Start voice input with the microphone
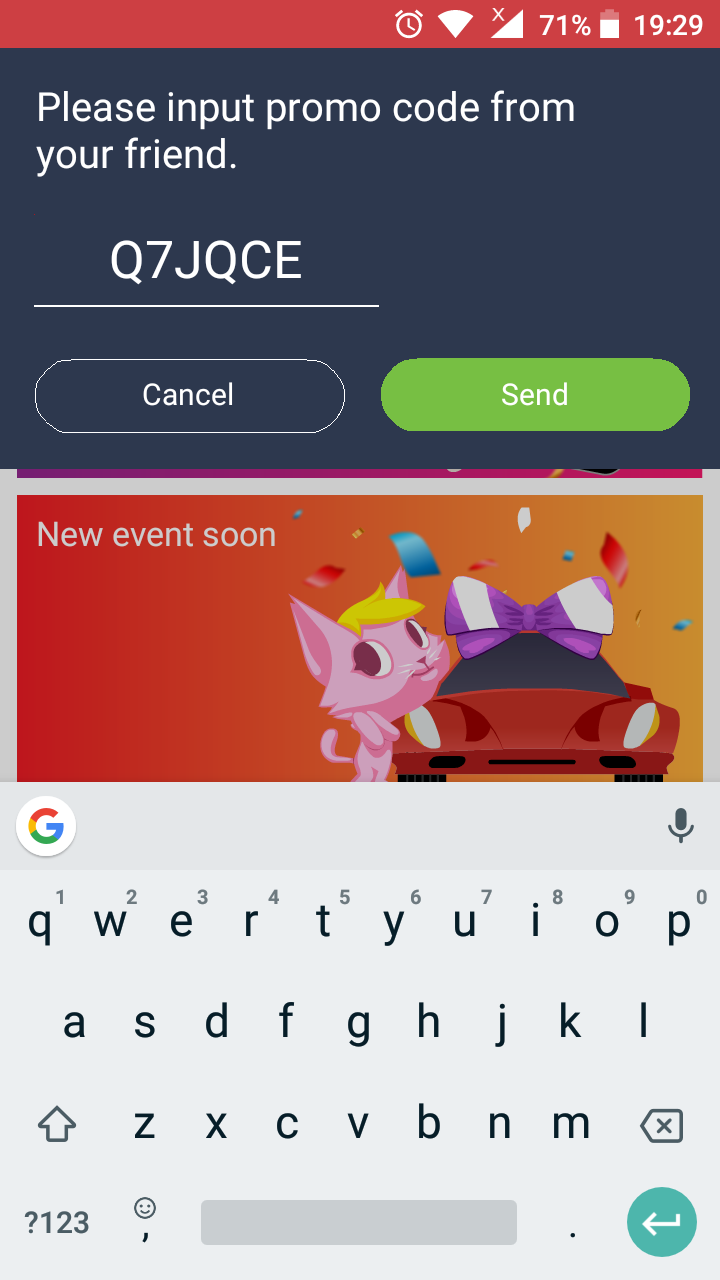The image size is (720, 1280). click(x=680, y=826)
